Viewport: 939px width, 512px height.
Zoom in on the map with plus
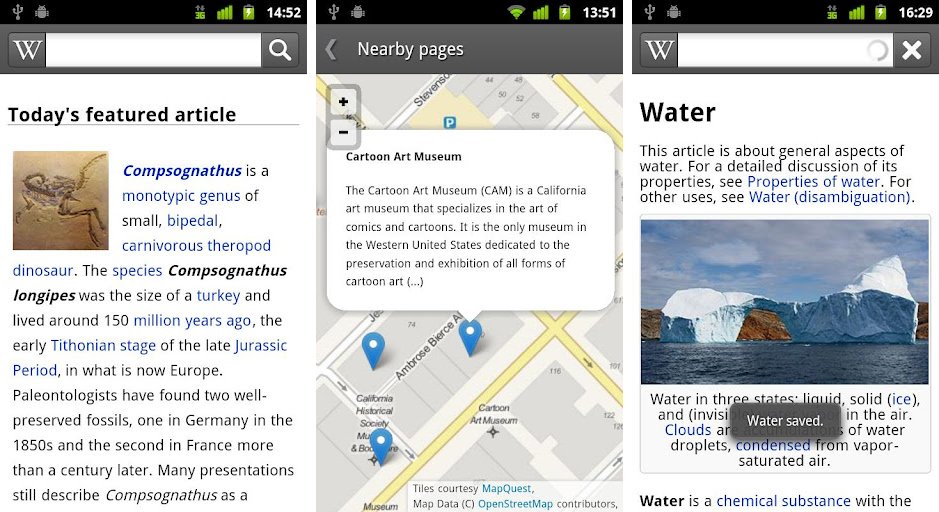point(343,102)
